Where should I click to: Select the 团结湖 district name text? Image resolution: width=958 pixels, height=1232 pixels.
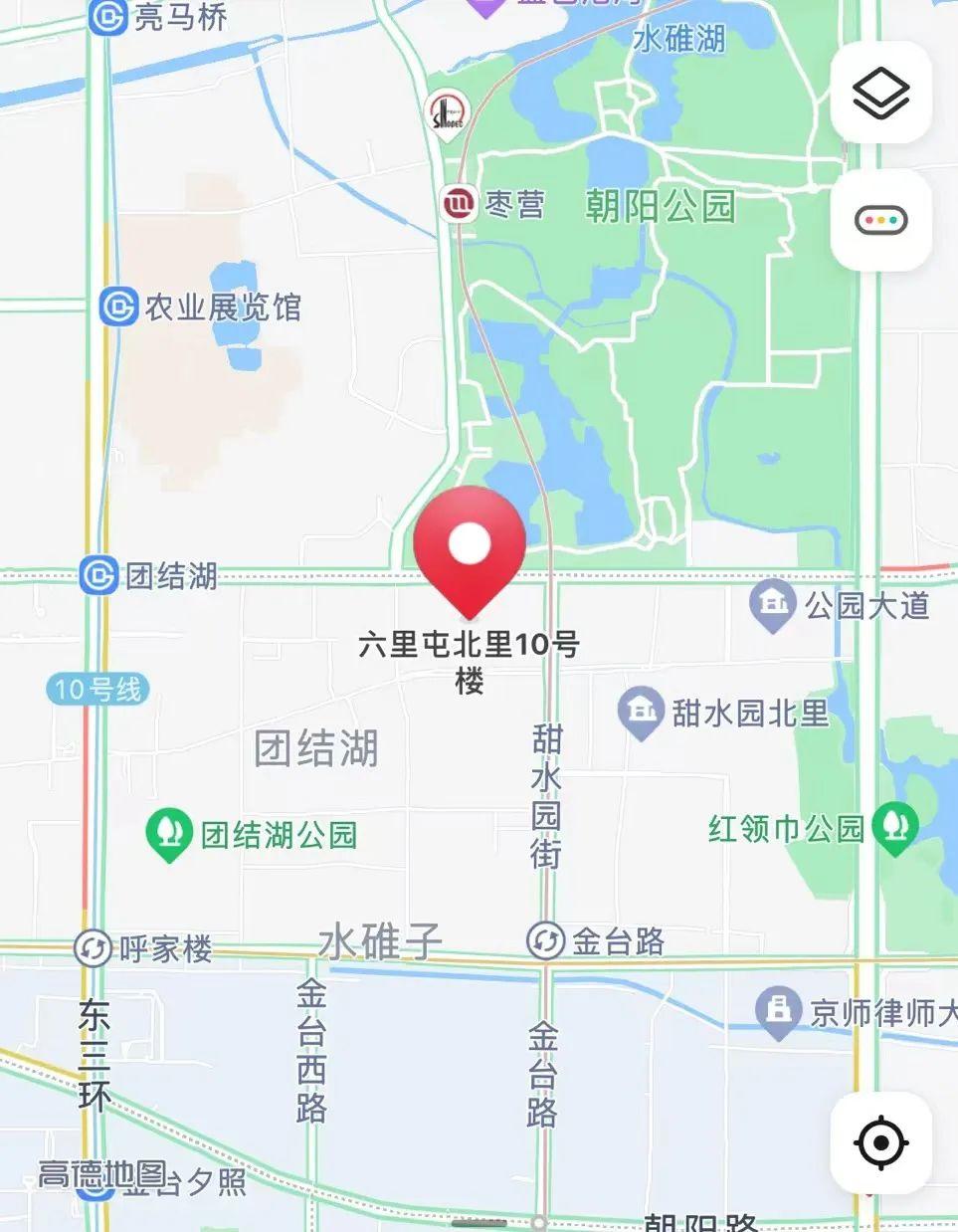317,751
